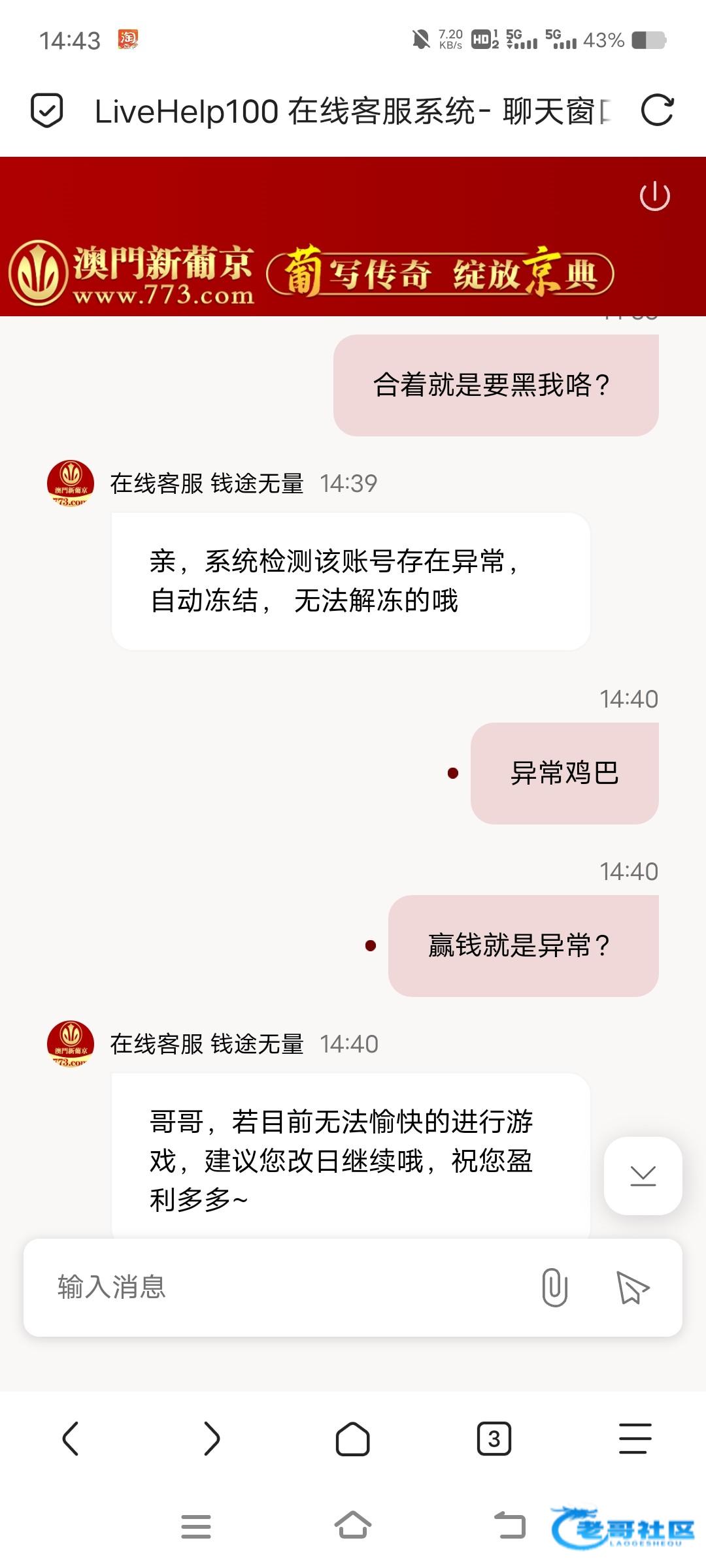Tap the system home button

click(x=353, y=1526)
